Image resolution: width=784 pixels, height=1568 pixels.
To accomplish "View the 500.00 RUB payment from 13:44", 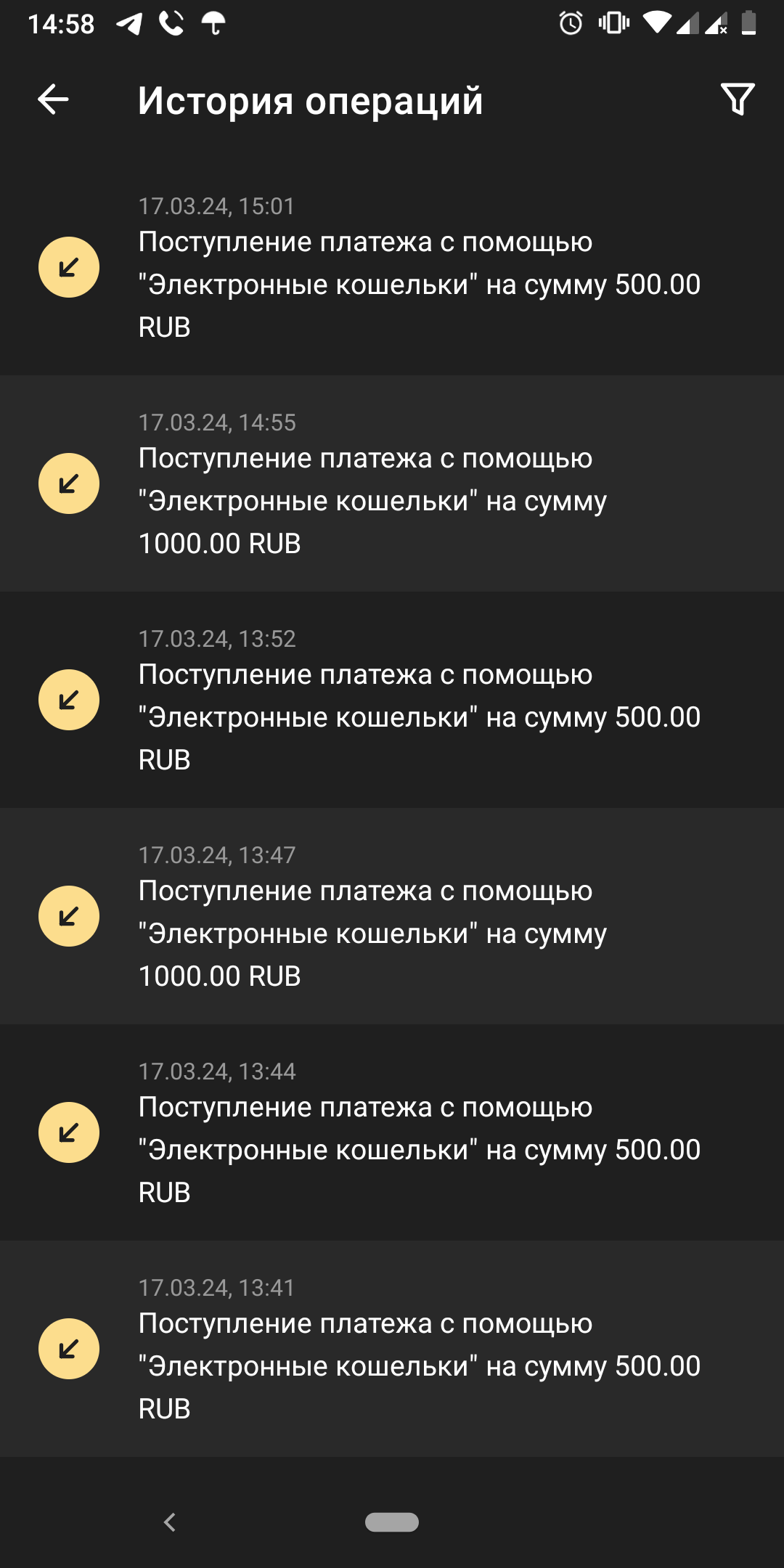I will (x=392, y=1132).
